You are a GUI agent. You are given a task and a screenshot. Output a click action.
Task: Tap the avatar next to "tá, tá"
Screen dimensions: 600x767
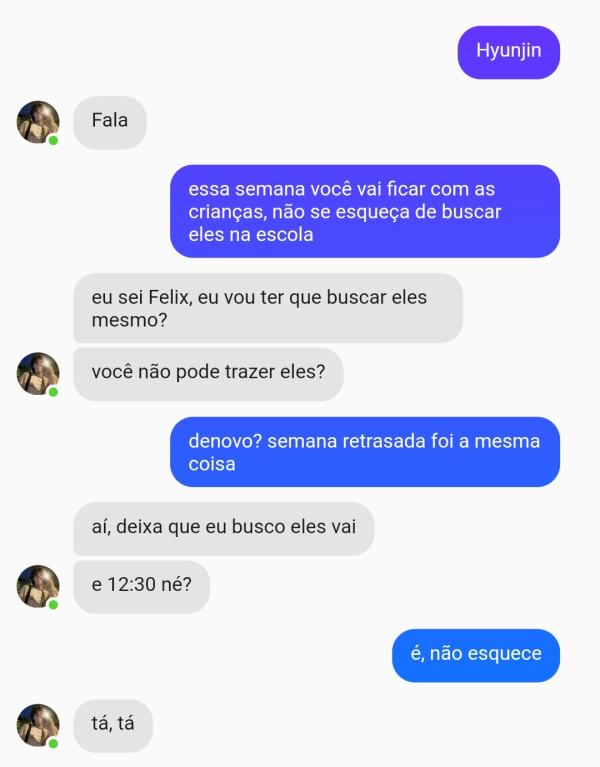point(37,725)
